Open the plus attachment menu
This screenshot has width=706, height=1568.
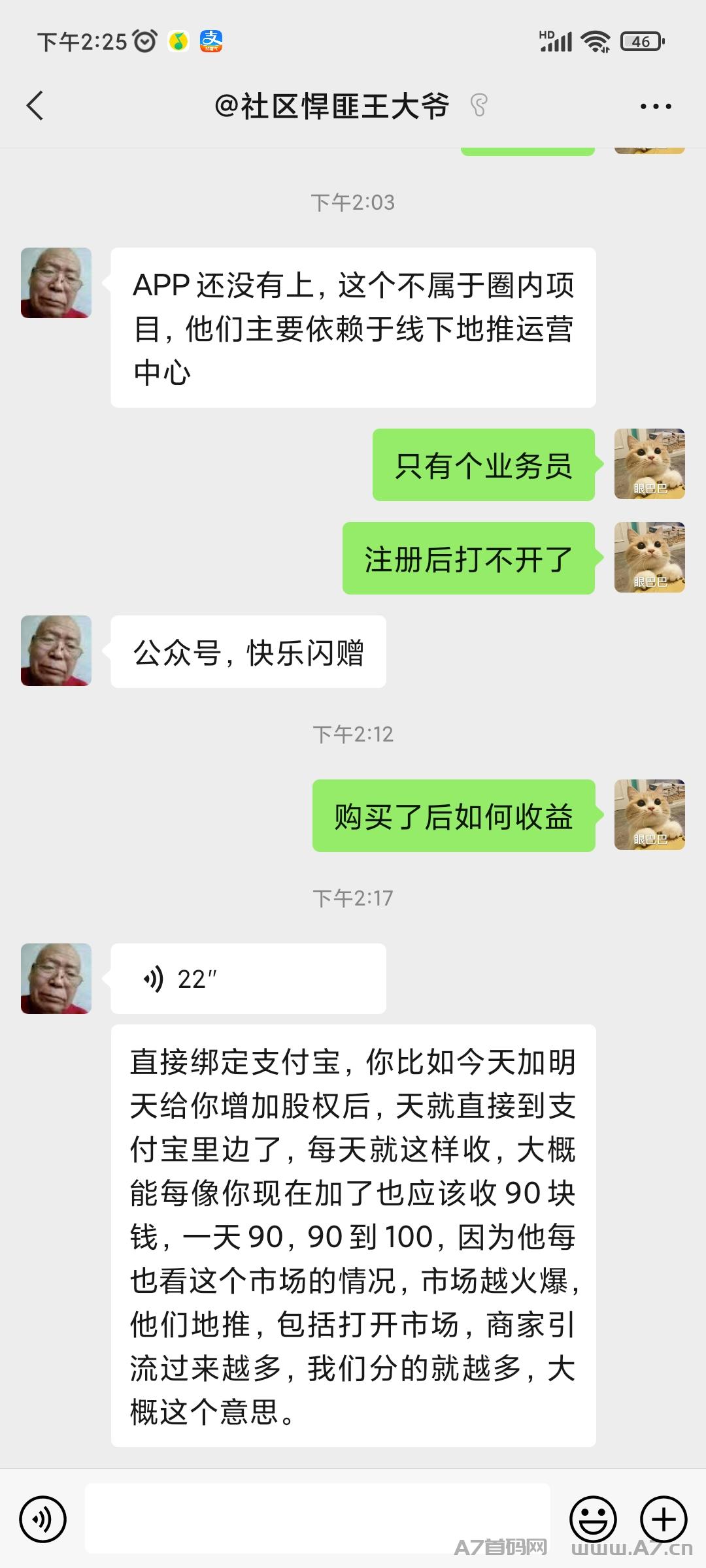click(x=664, y=1520)
